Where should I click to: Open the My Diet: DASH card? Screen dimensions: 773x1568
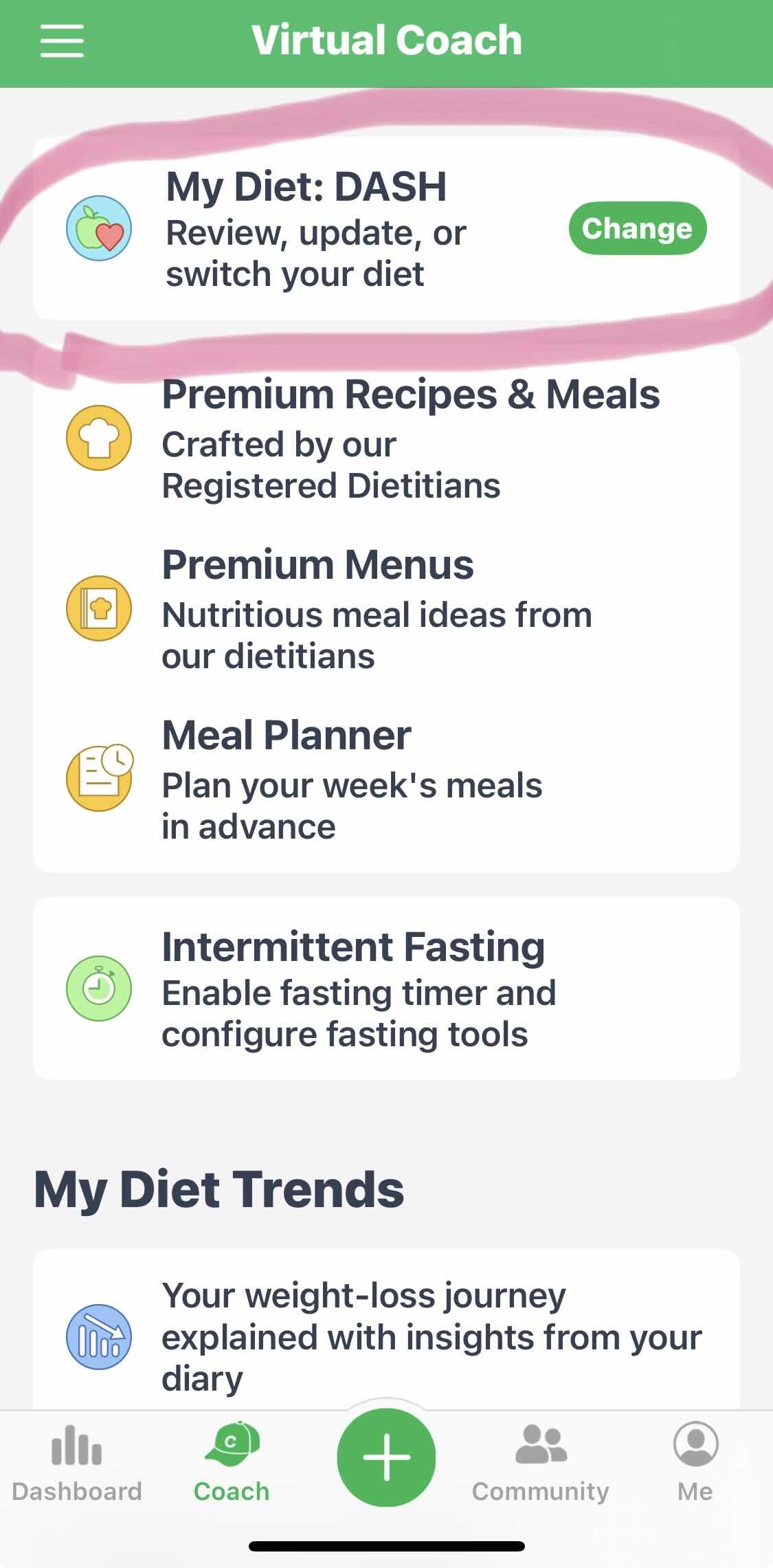[316, 230]
